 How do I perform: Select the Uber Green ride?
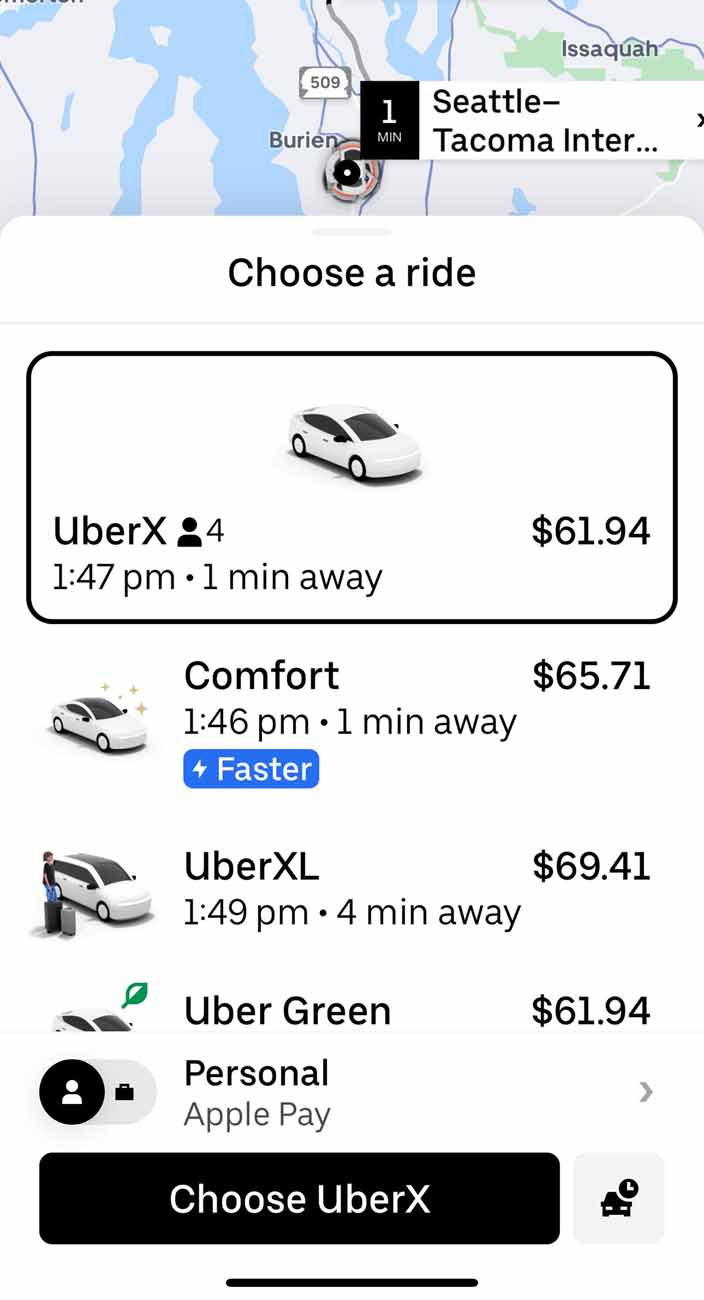pos(351,1010)
